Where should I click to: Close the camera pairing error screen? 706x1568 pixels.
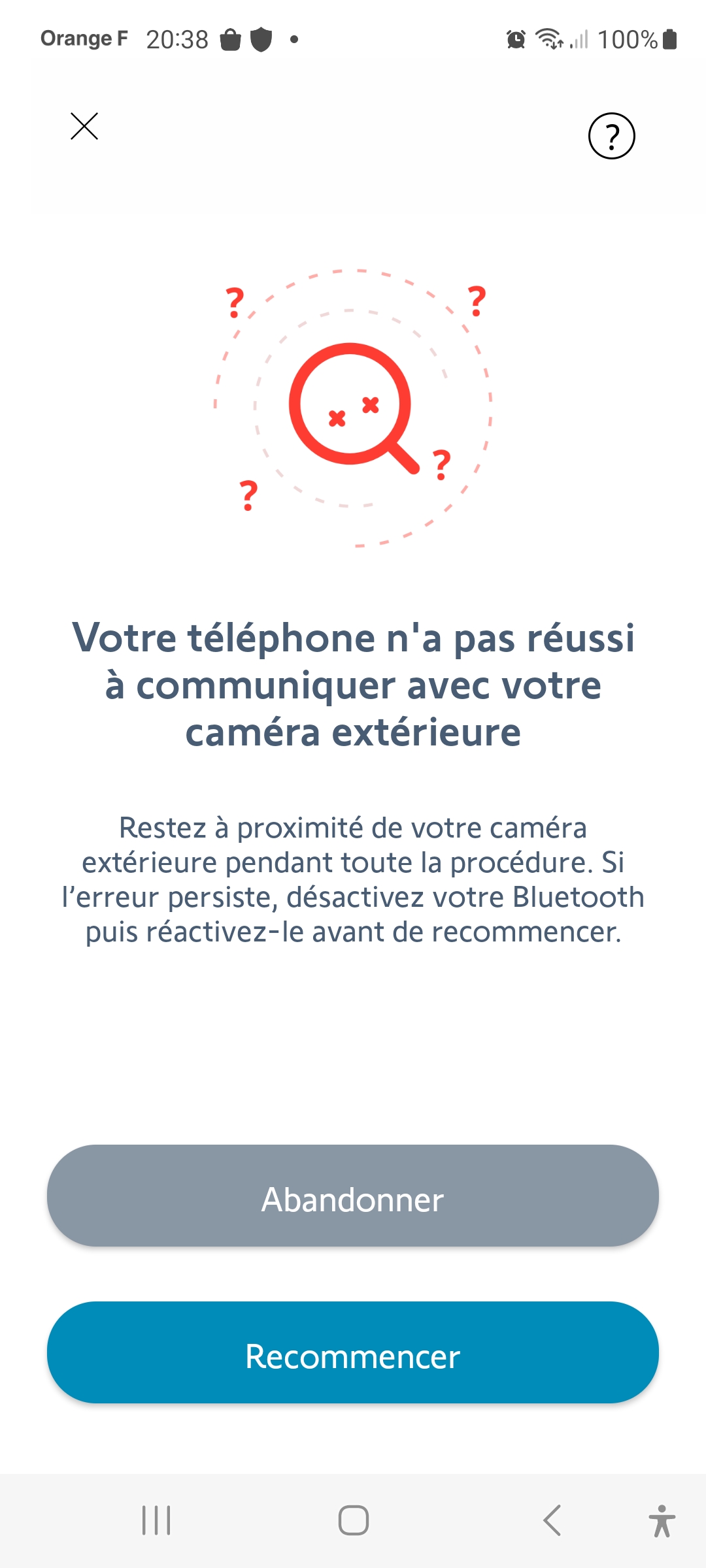(x=84, y=126)
